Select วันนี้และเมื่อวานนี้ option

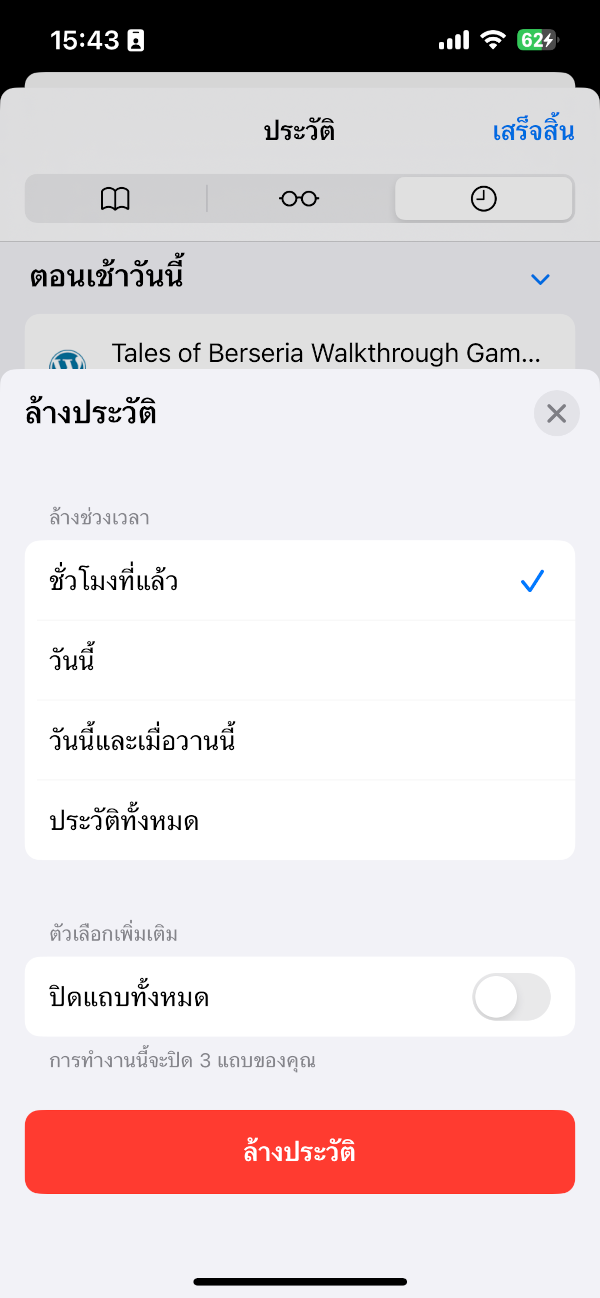[300, 740]
